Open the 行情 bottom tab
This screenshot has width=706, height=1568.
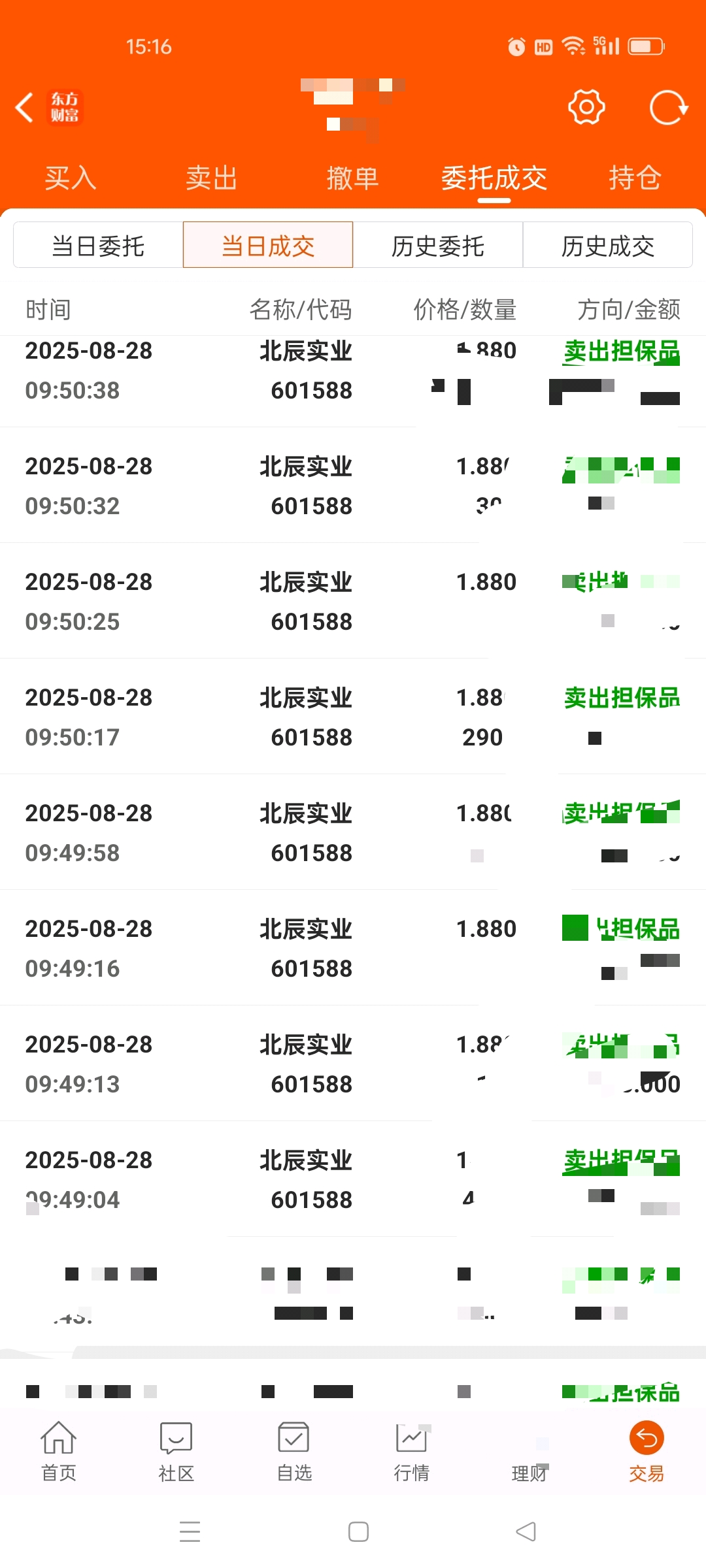coord(412,1451)
